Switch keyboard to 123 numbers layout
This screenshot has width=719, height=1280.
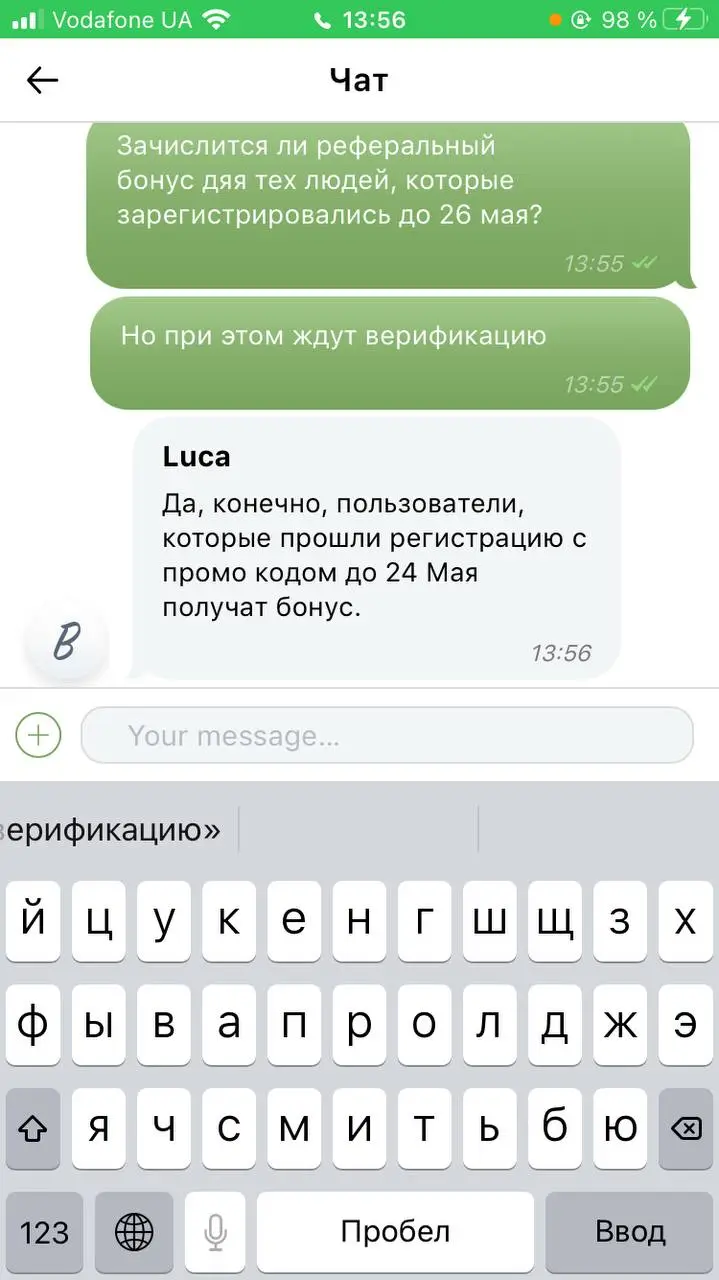(x=45, y=1232)
